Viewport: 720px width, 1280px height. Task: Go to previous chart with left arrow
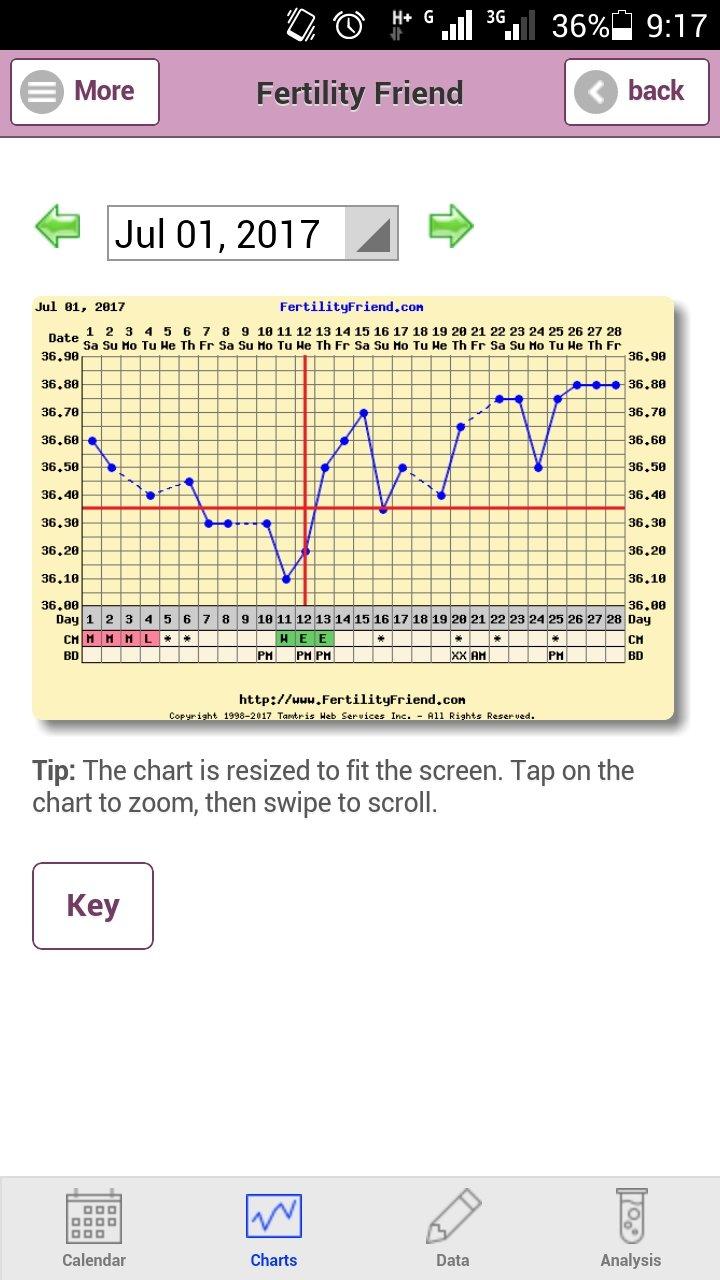coord(58,226)
